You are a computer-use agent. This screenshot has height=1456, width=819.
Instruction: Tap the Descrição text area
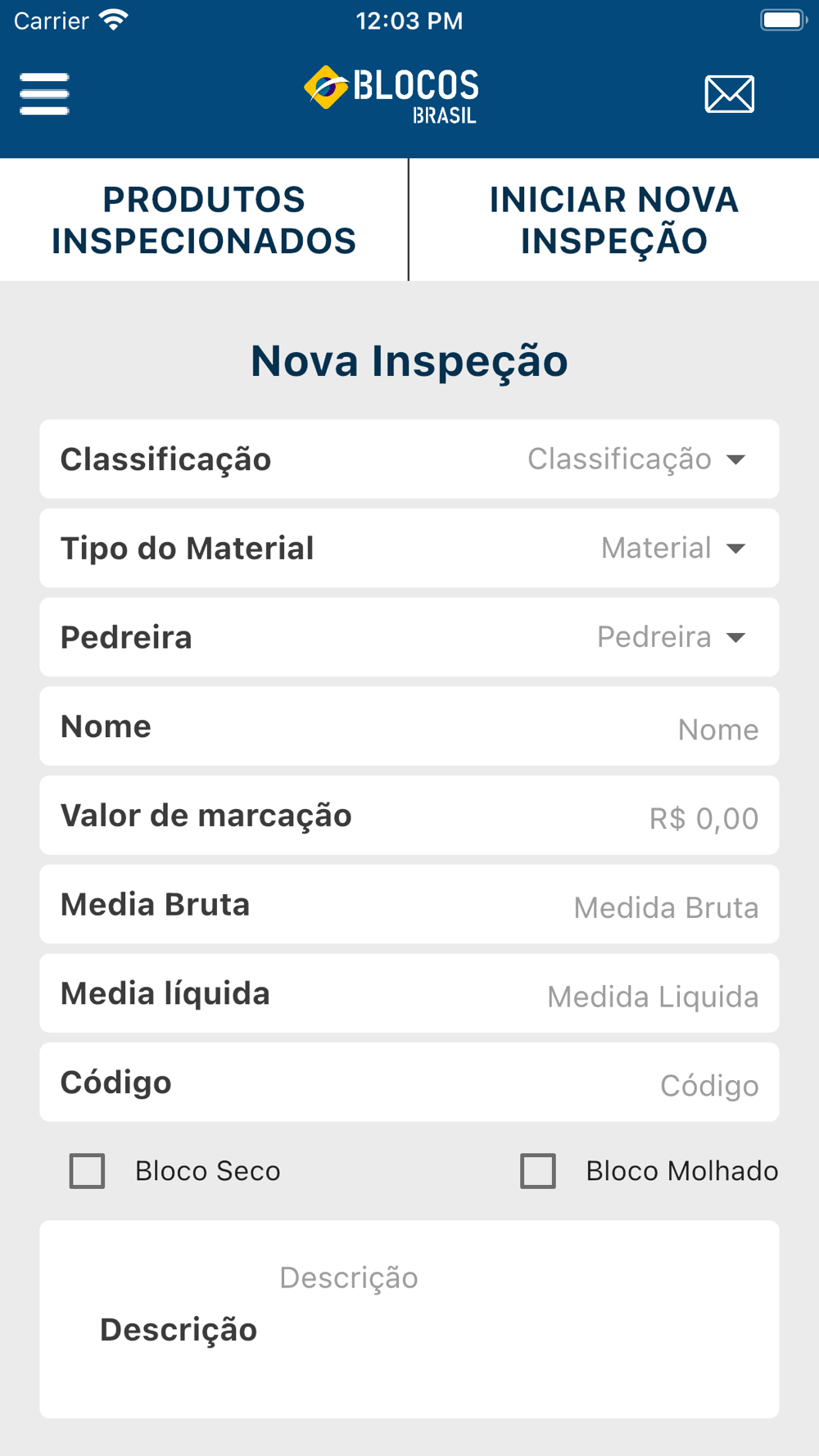coord(409,1320)
